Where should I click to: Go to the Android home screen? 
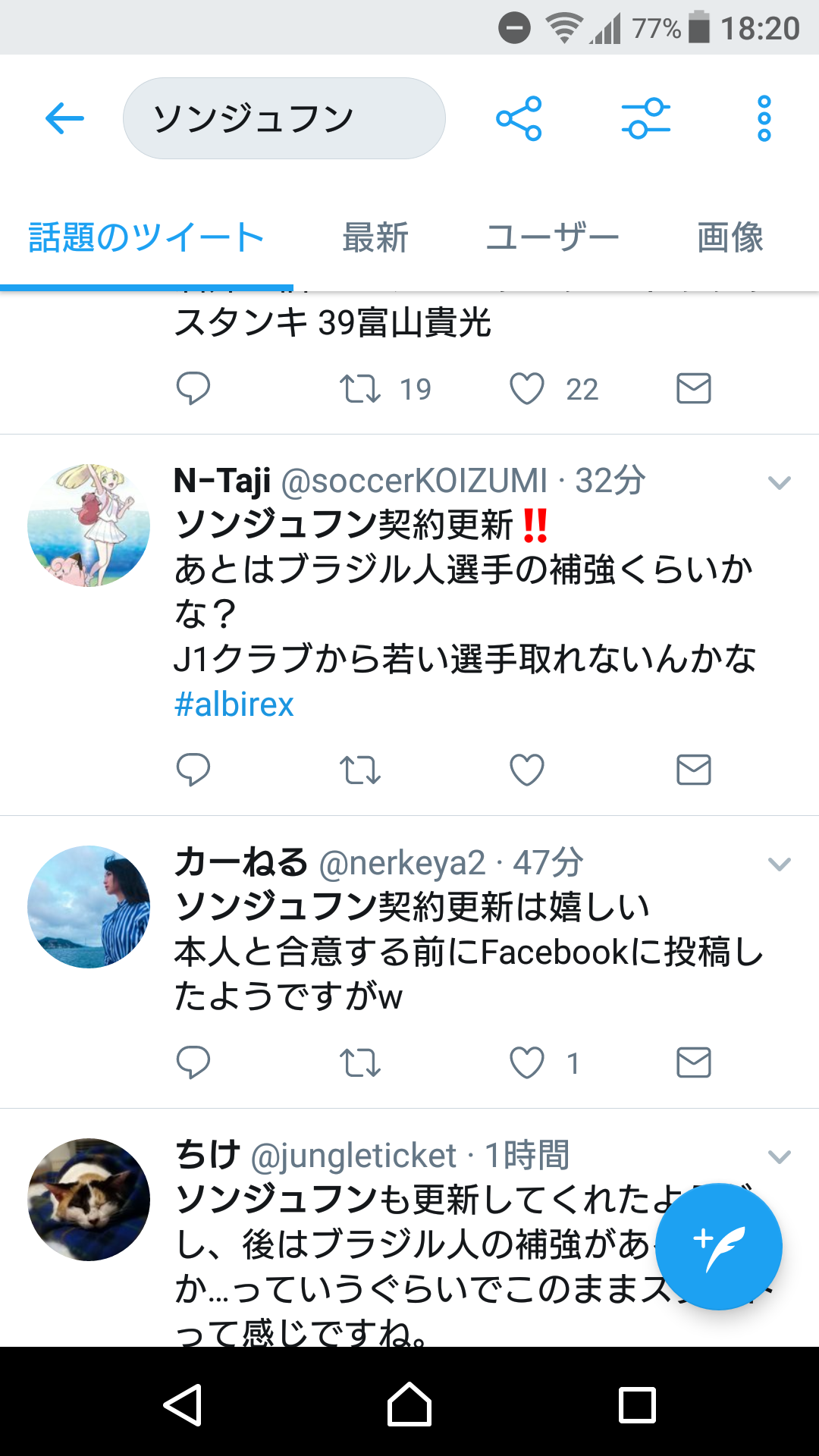coord(409,1404)
